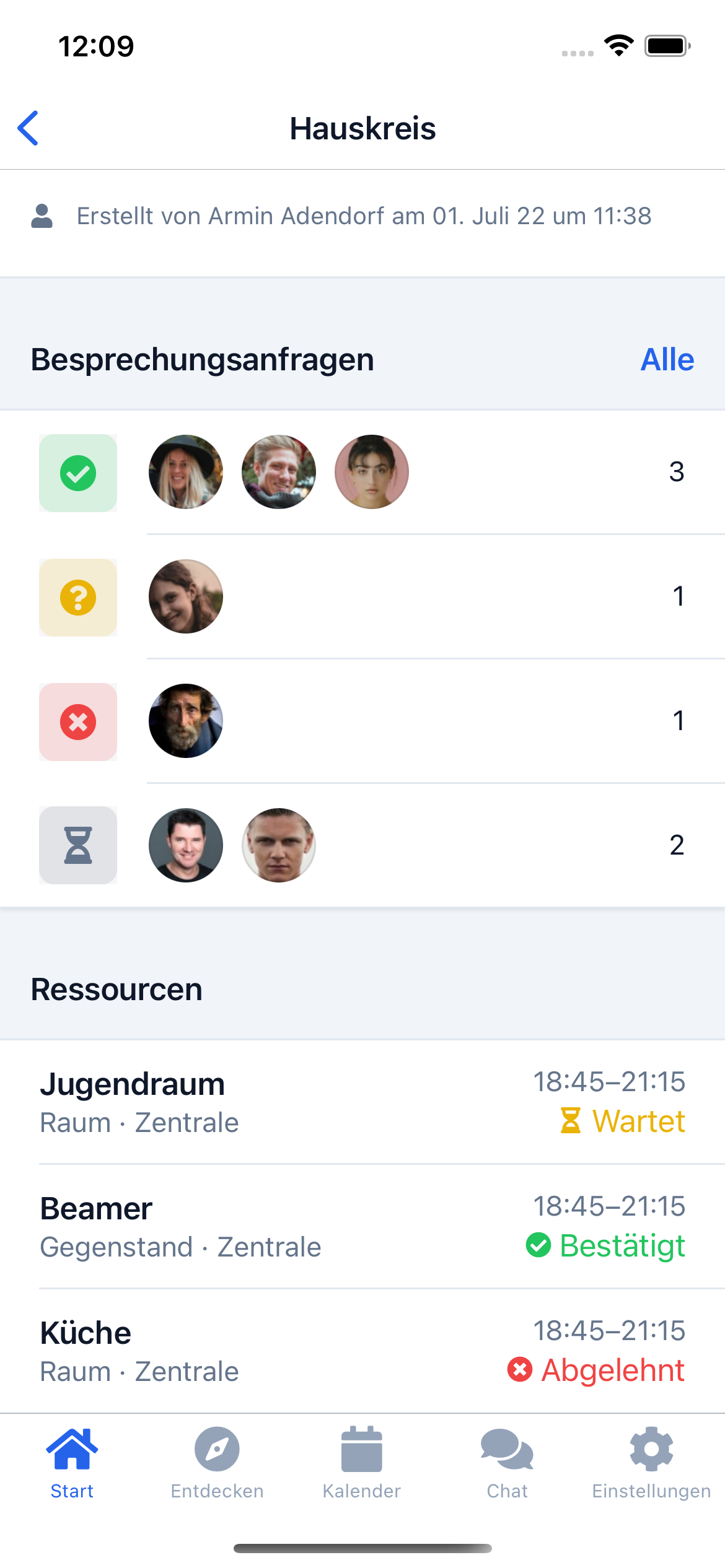The image size is (725, 1568).
Task: Open the Beamer resource booking
Action: pos(362,1227)
